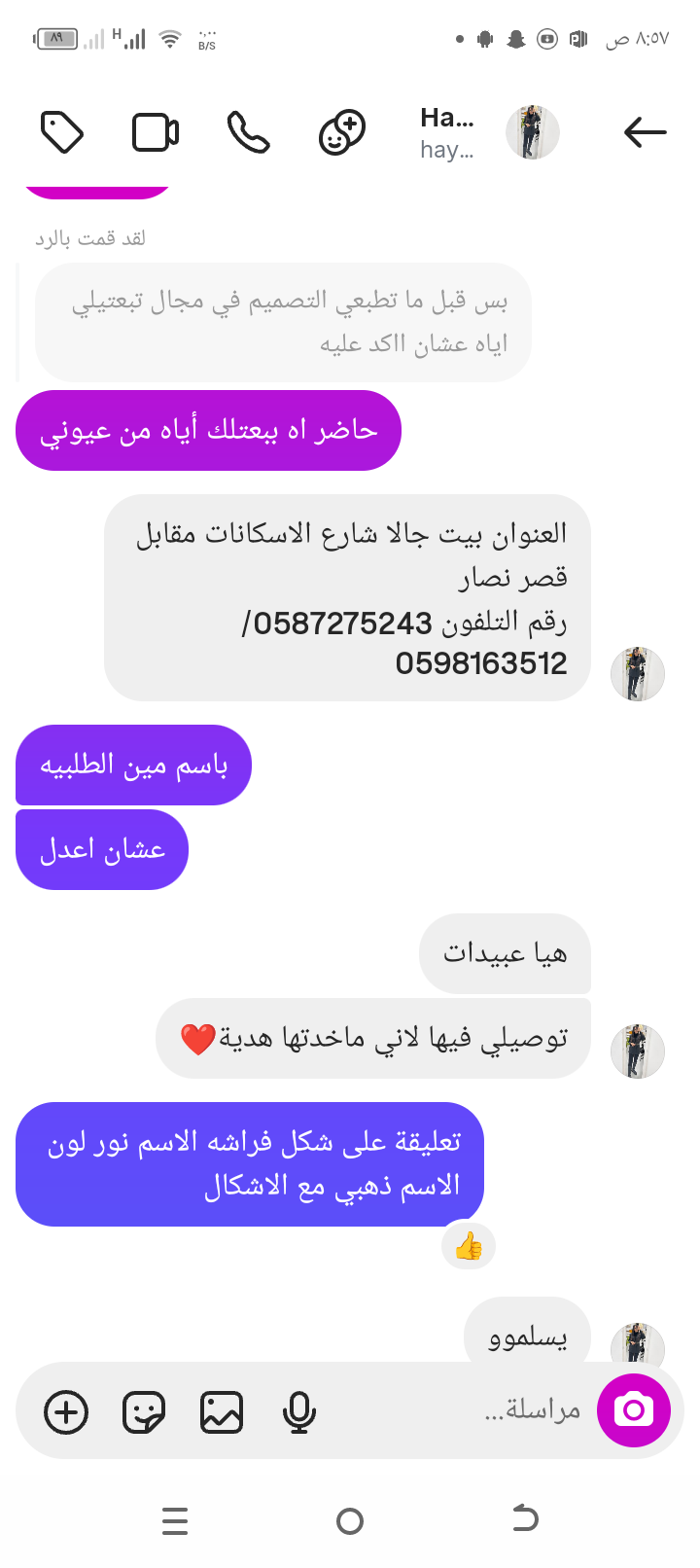Screen dimensions: 700x1568
Task: Open the sticker picker
Action: click(144, 1412)
